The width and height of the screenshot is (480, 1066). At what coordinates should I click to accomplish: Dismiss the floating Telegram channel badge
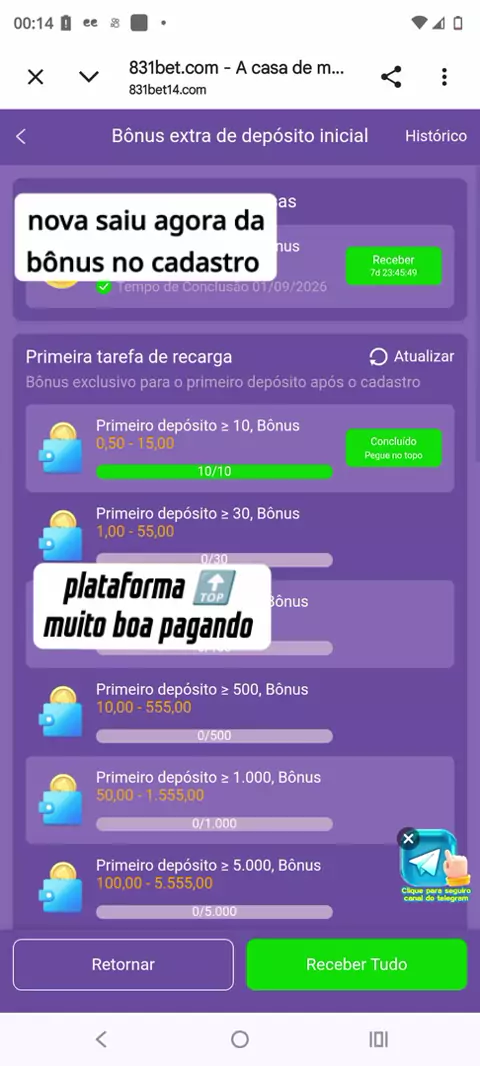408,839
